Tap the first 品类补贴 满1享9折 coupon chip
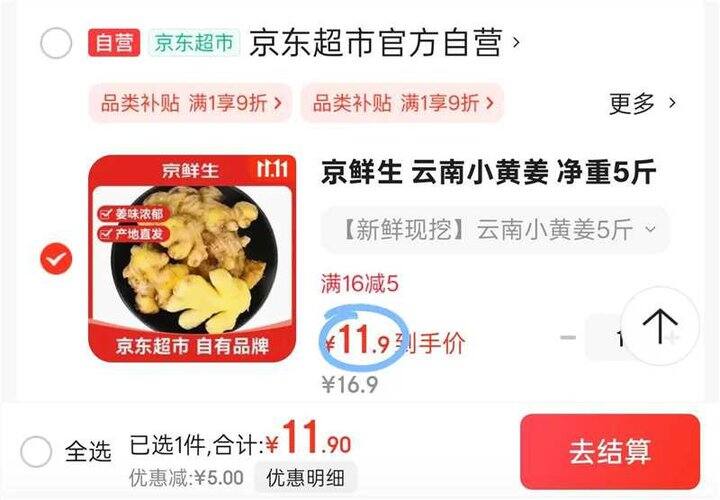The height and width of the screenshot is (500, 720). [191, 103]
